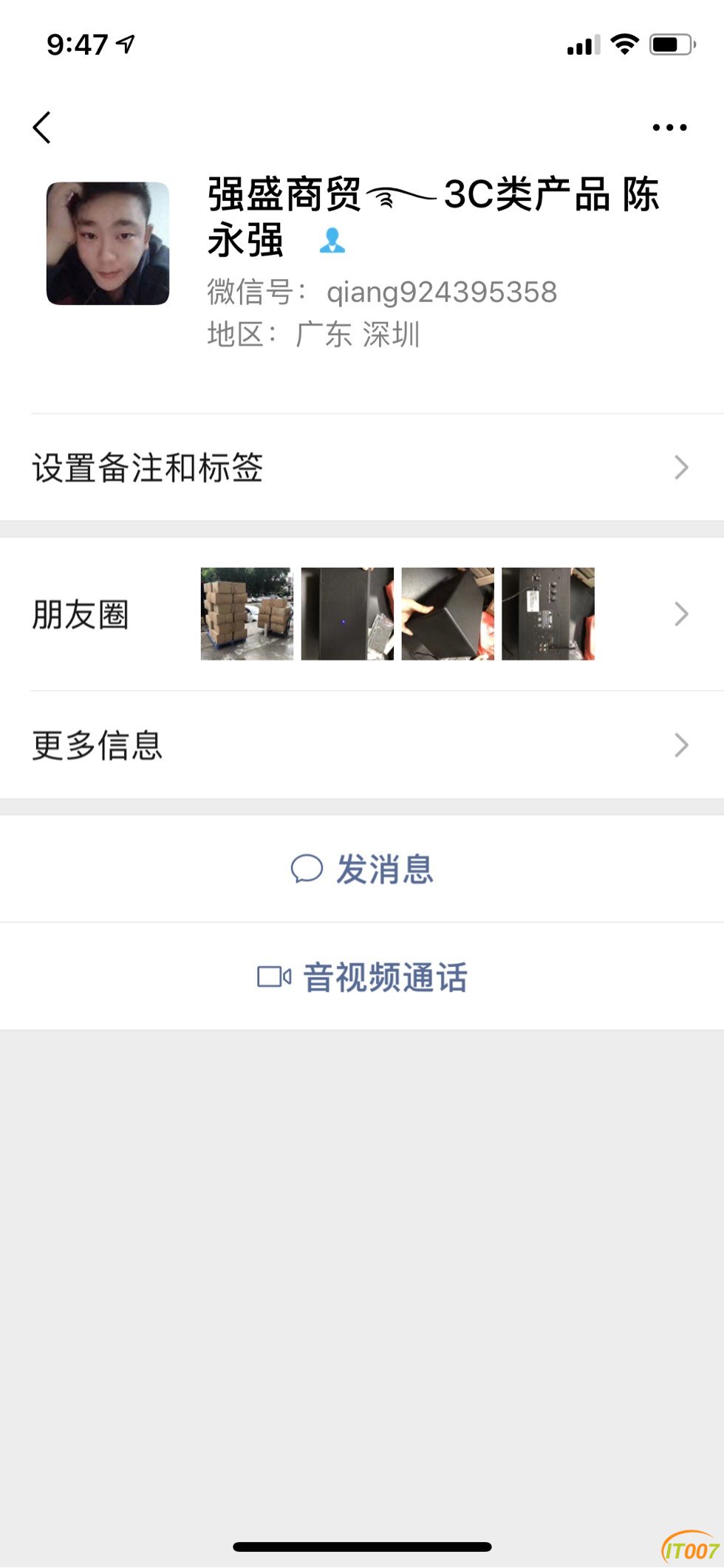
Task: Open the three-dot more options menu
Action: coord(669,128)
